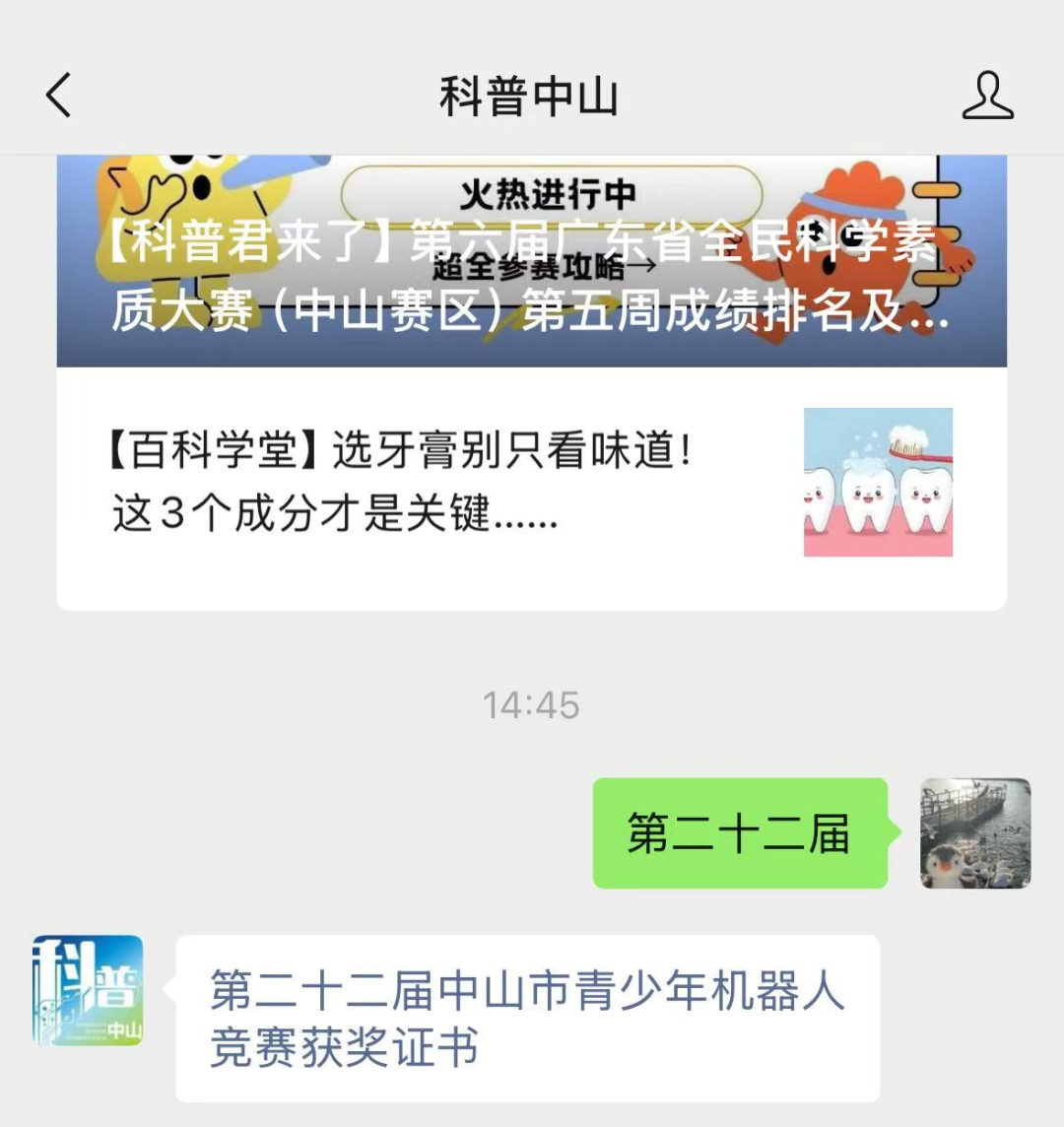
Task: Tap my own penguin avatar
Action: coord(974,833)
